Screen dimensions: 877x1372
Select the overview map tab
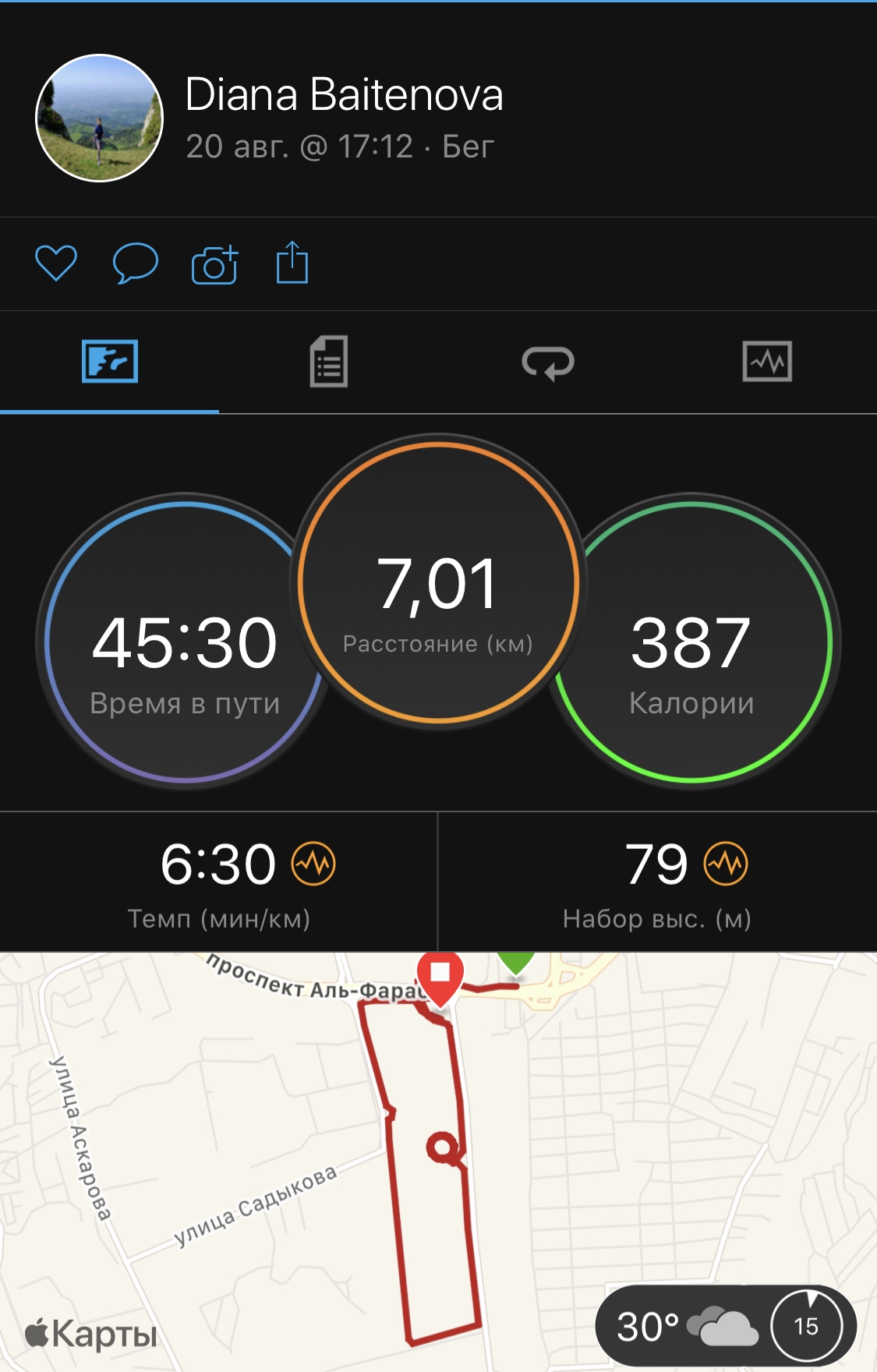click(x=110, y=362)
